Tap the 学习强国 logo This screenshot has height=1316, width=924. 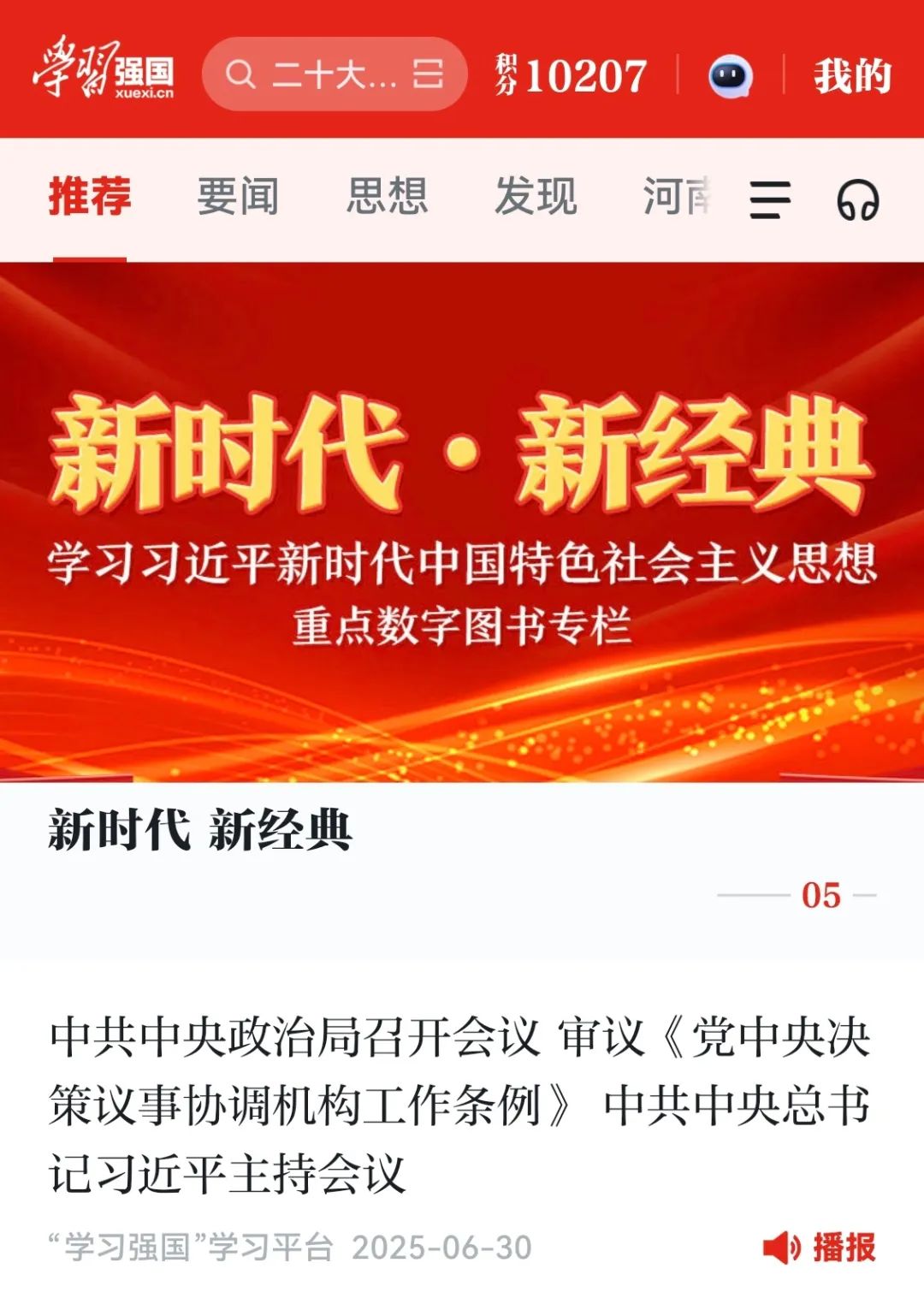pyautogui.click(x=104, y=70)
